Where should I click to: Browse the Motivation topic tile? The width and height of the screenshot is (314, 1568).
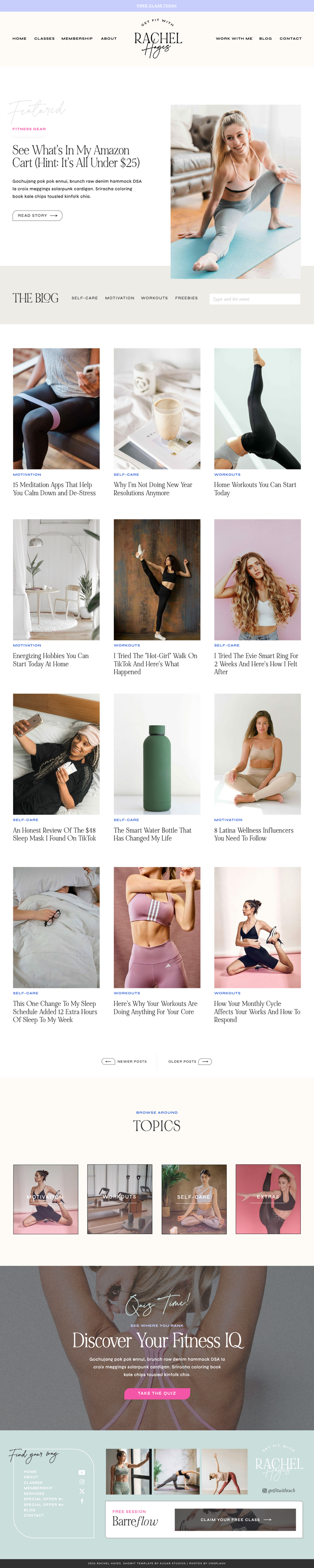[45, 1199]
